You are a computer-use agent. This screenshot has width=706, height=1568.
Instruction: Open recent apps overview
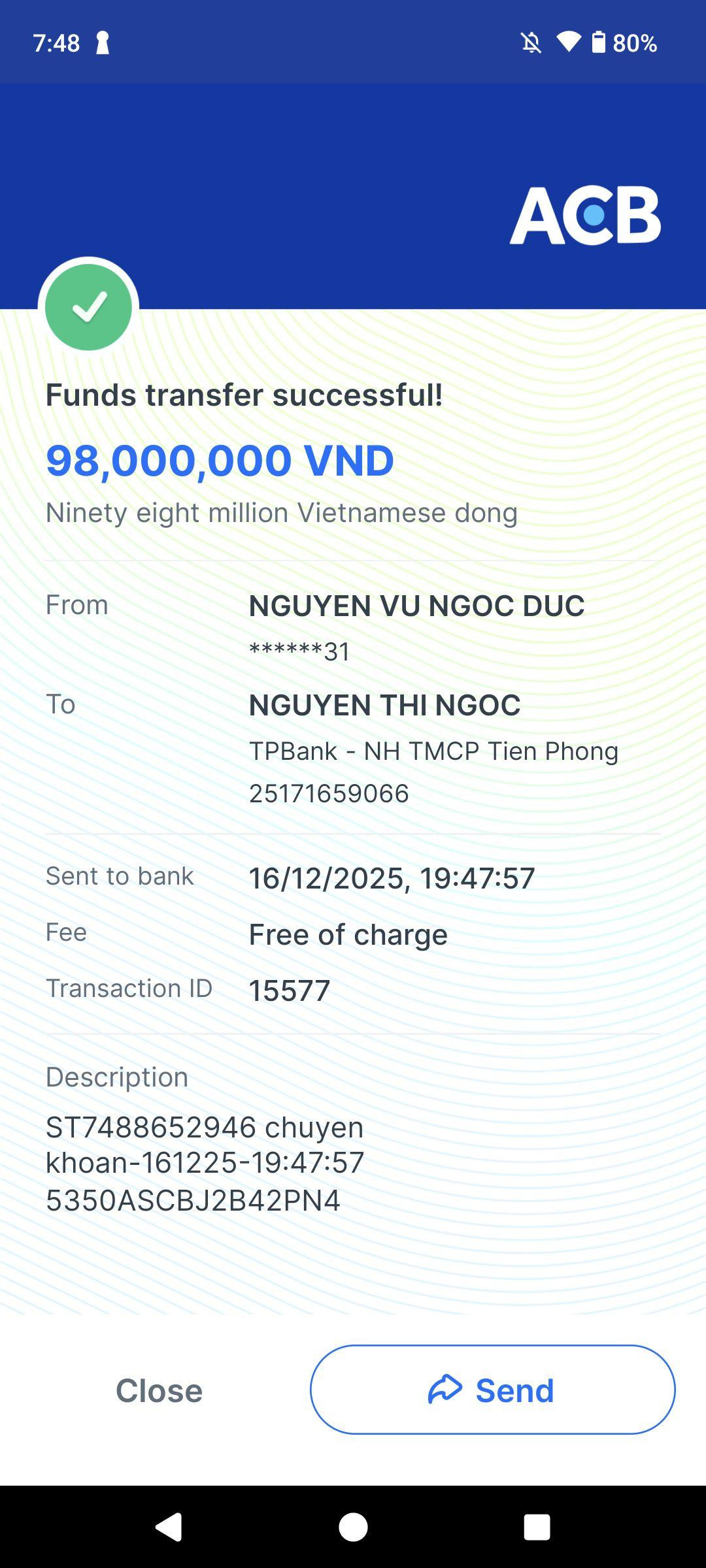tap(537, 1527)
